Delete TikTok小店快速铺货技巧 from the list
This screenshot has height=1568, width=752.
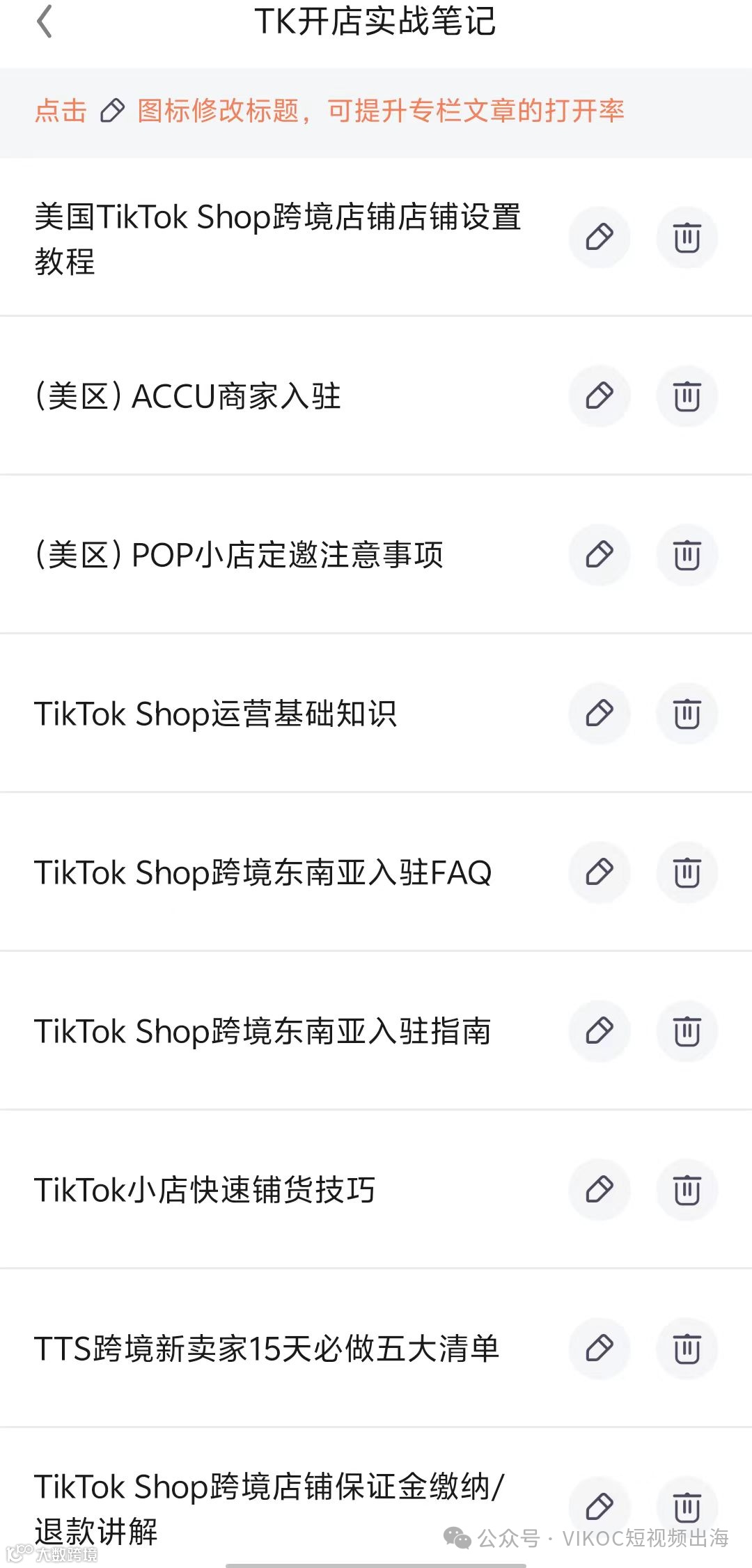(687, 1190)
